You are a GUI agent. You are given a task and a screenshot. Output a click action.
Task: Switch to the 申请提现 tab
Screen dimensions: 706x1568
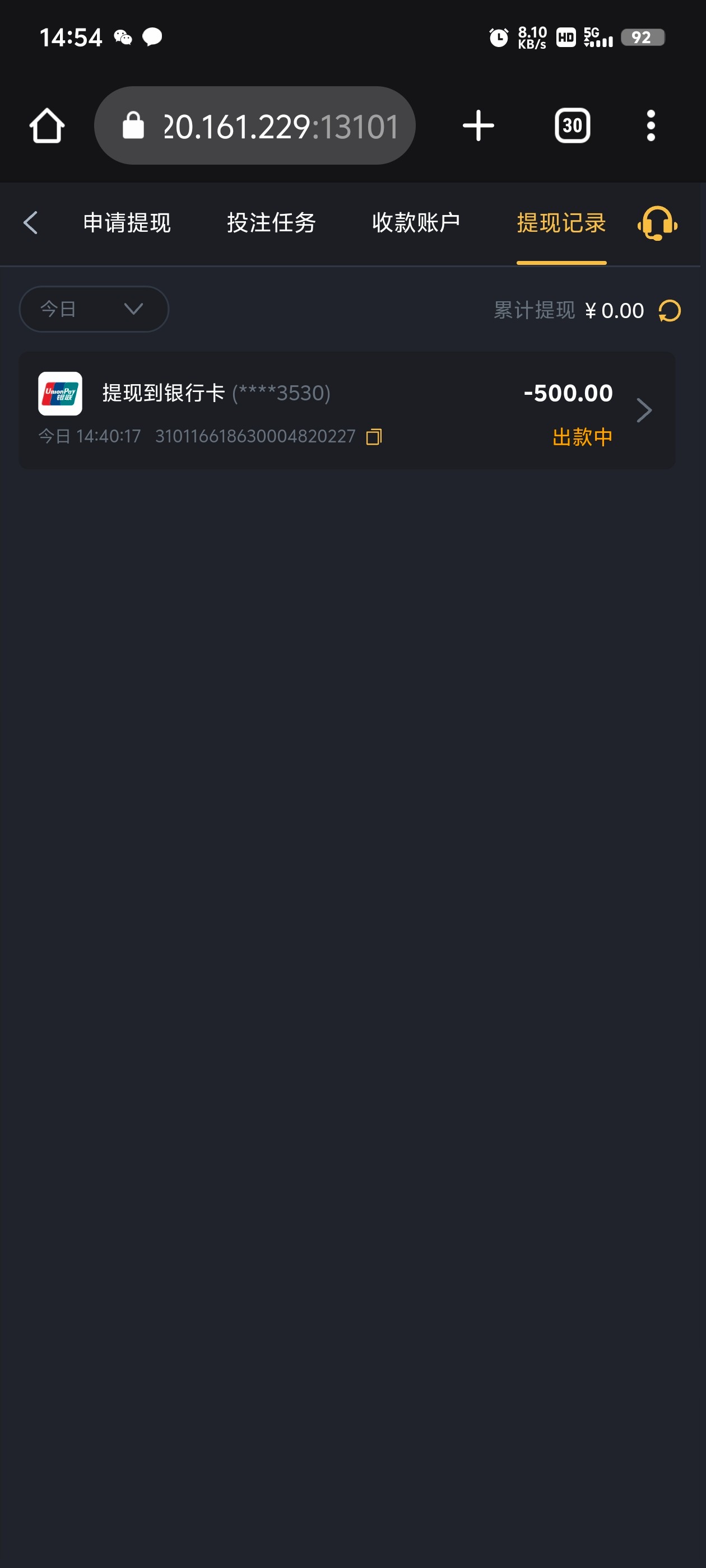pyautogui.click(x=127, y=223)
